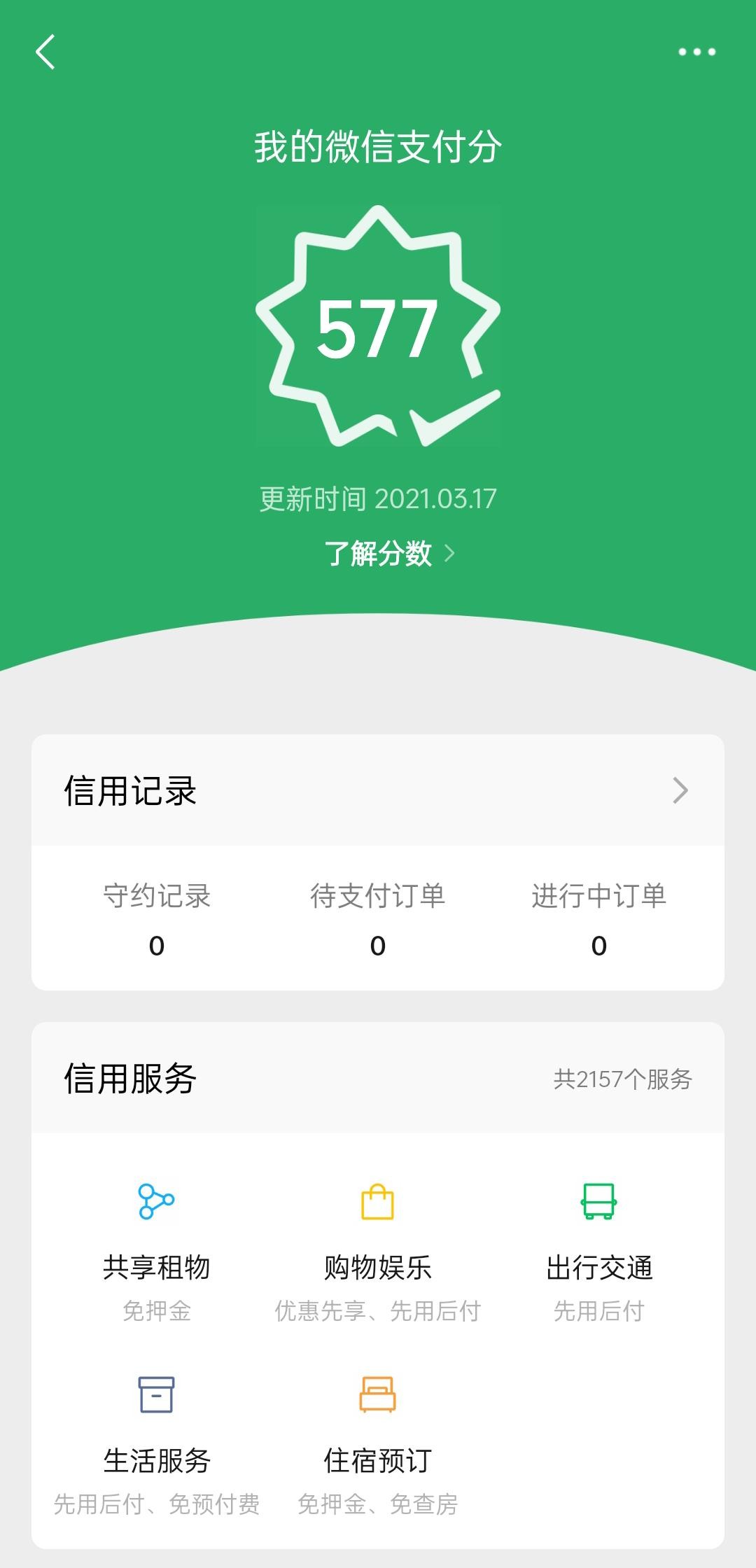
Task: View 守约记录 count
Action: (157, 918)
